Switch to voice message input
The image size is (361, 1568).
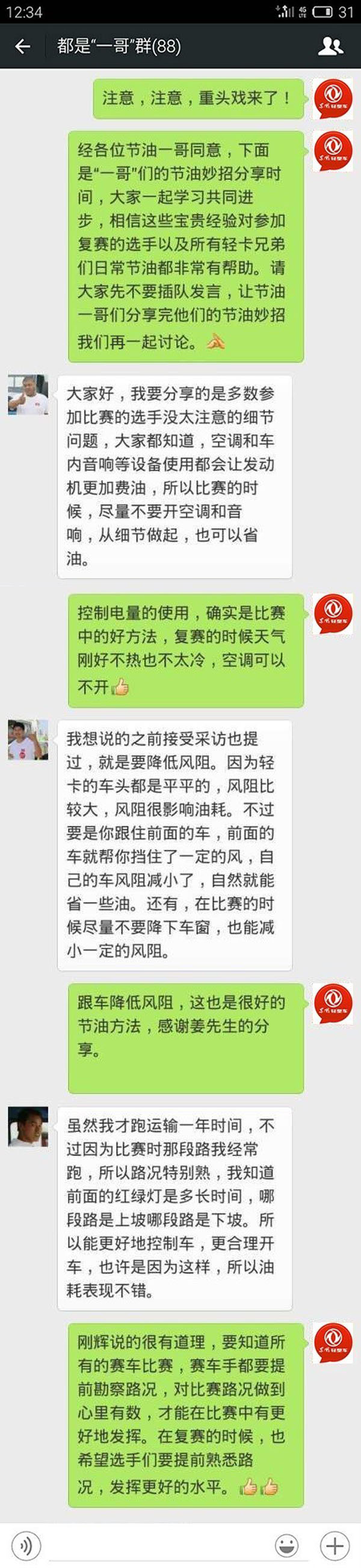[26, 1545]
